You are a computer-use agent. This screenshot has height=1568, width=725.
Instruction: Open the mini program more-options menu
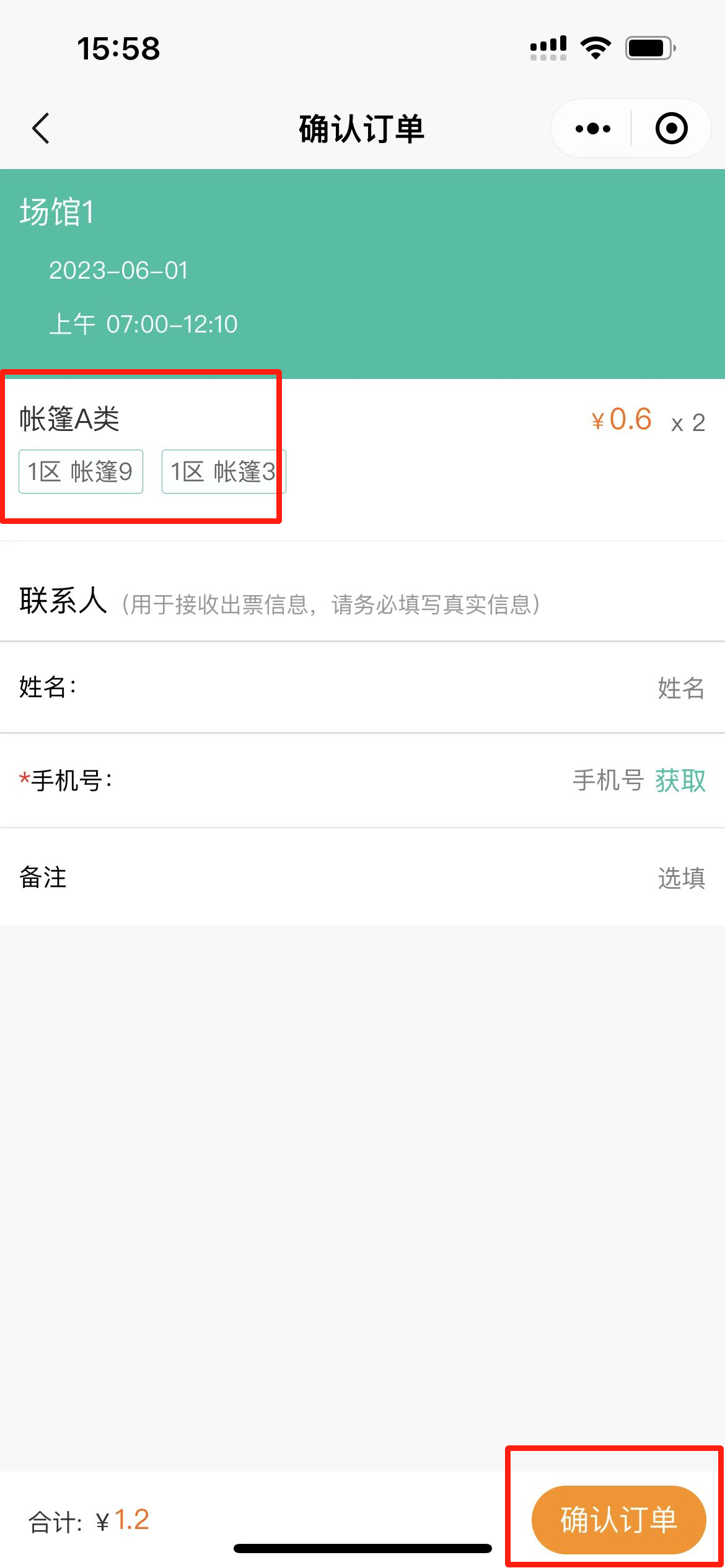coord(592,129)
